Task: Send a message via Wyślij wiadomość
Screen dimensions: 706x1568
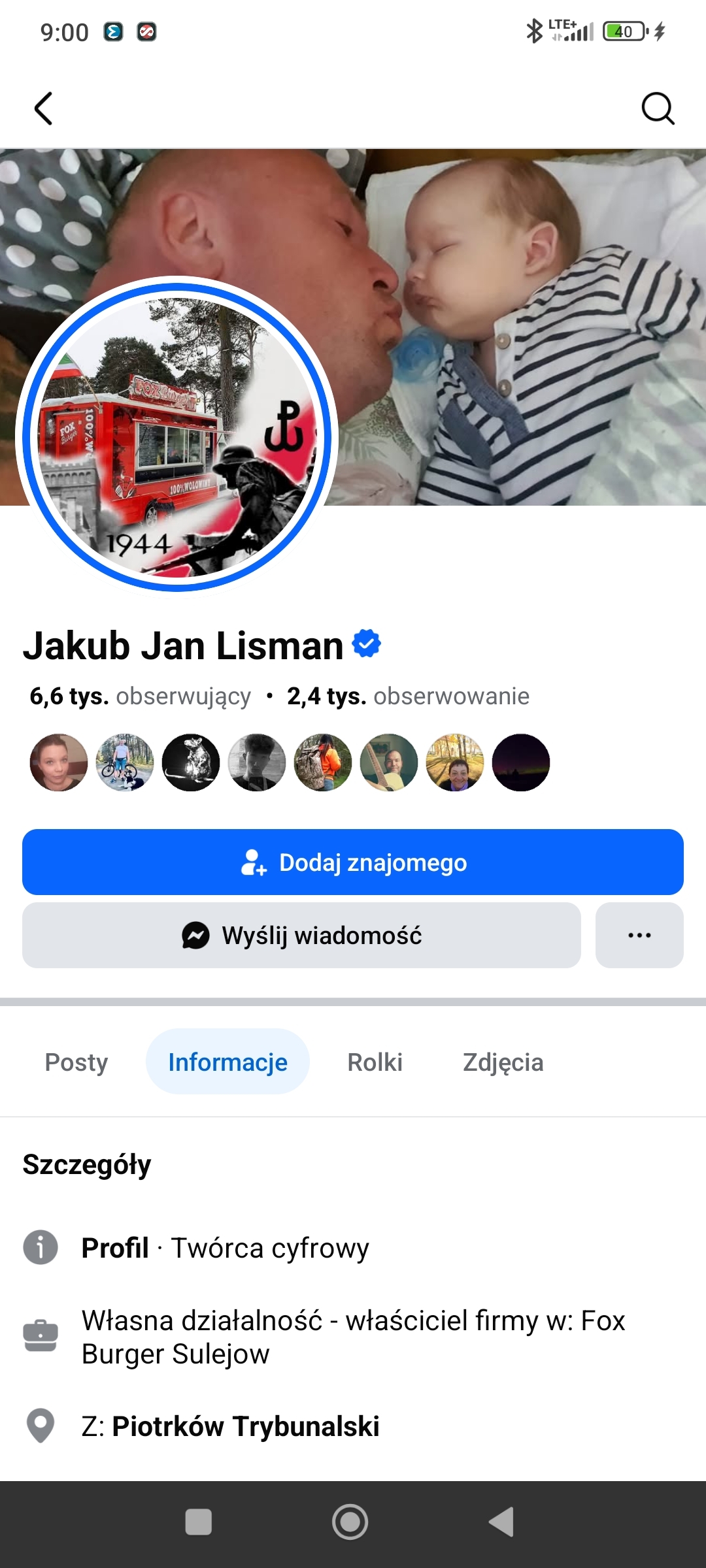Action: (x=301, y=936)
